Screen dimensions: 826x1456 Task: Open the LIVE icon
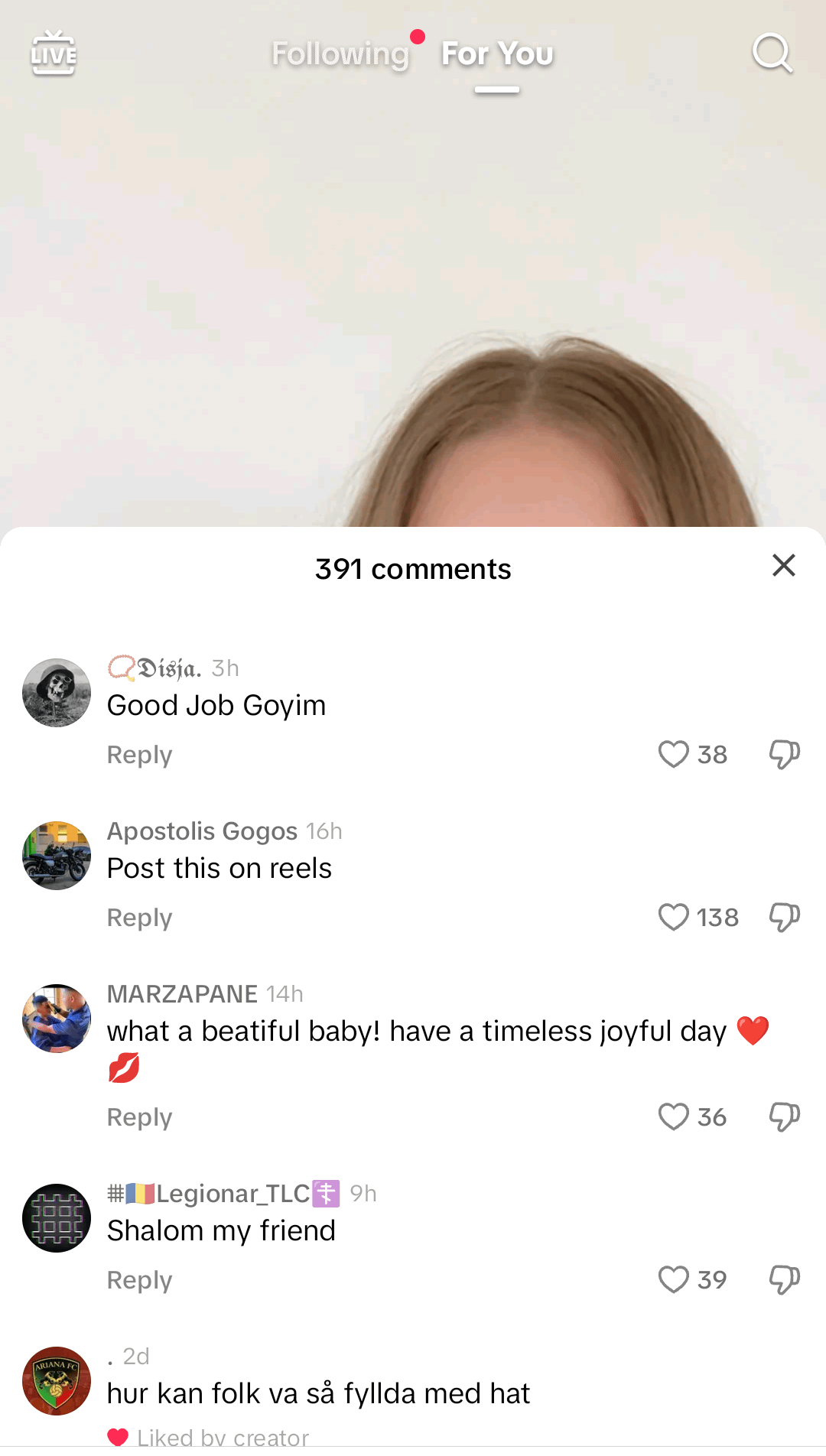point(54,54)
